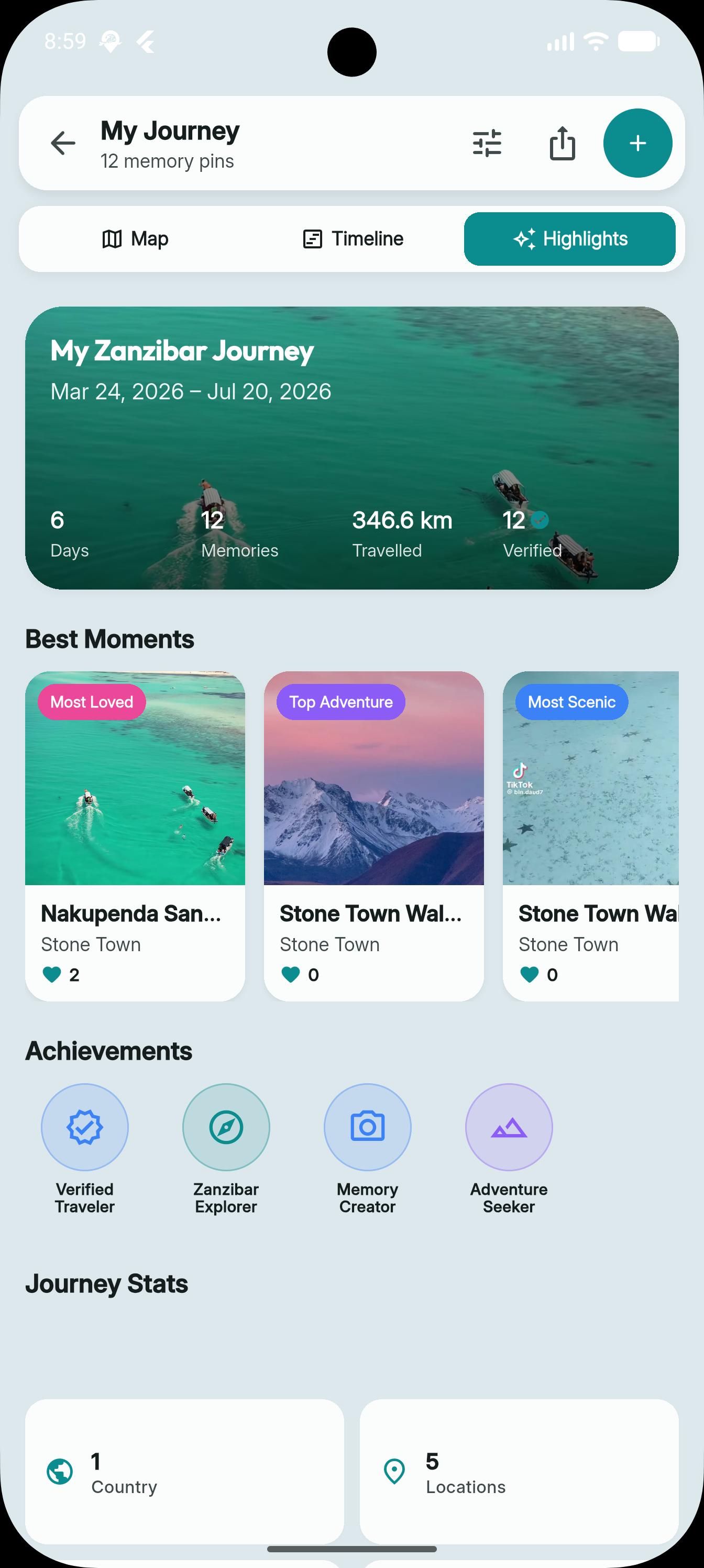The height and width of the screenshot is (1568, 704).
Task: Go back using the arrow icon
Action: (63, 144)
